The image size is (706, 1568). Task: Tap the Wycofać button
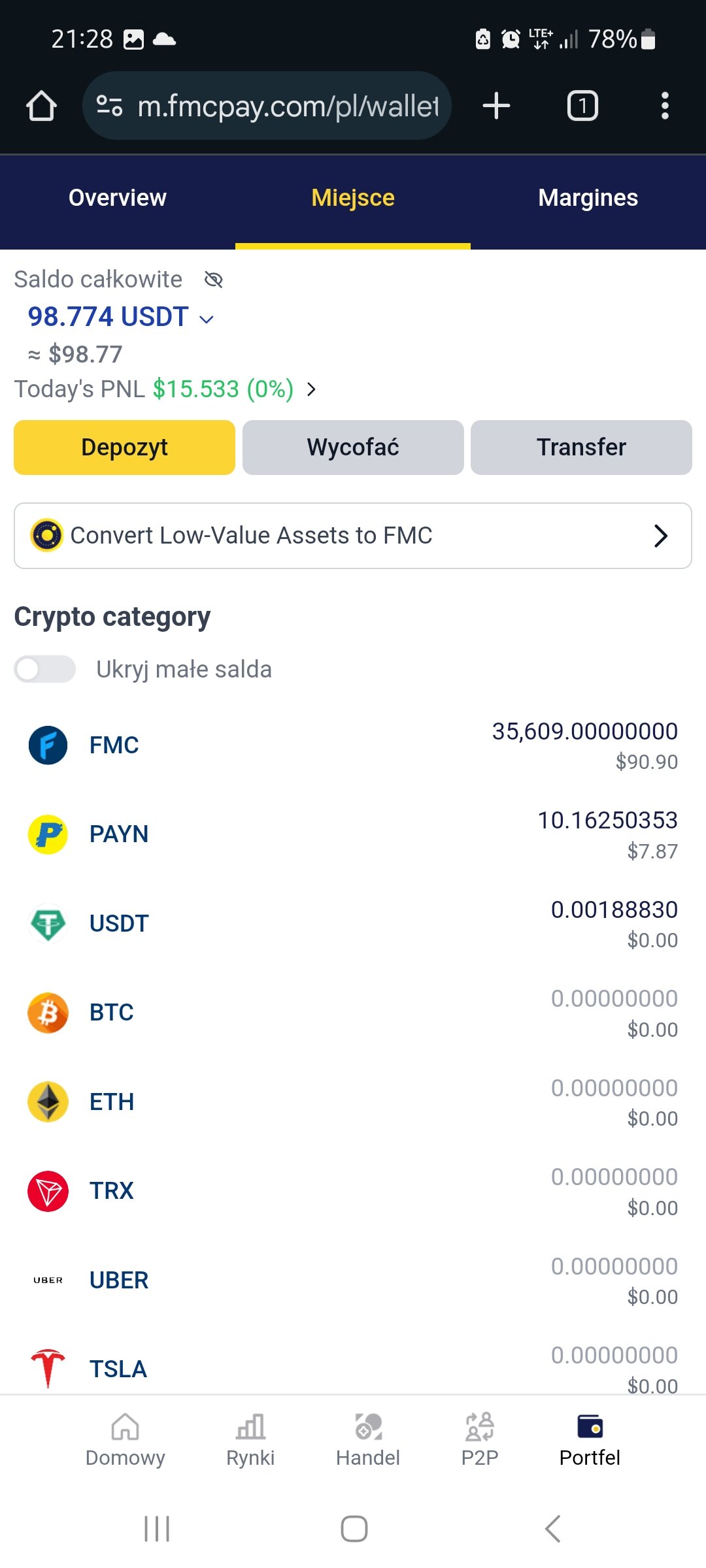pos(353,448)
